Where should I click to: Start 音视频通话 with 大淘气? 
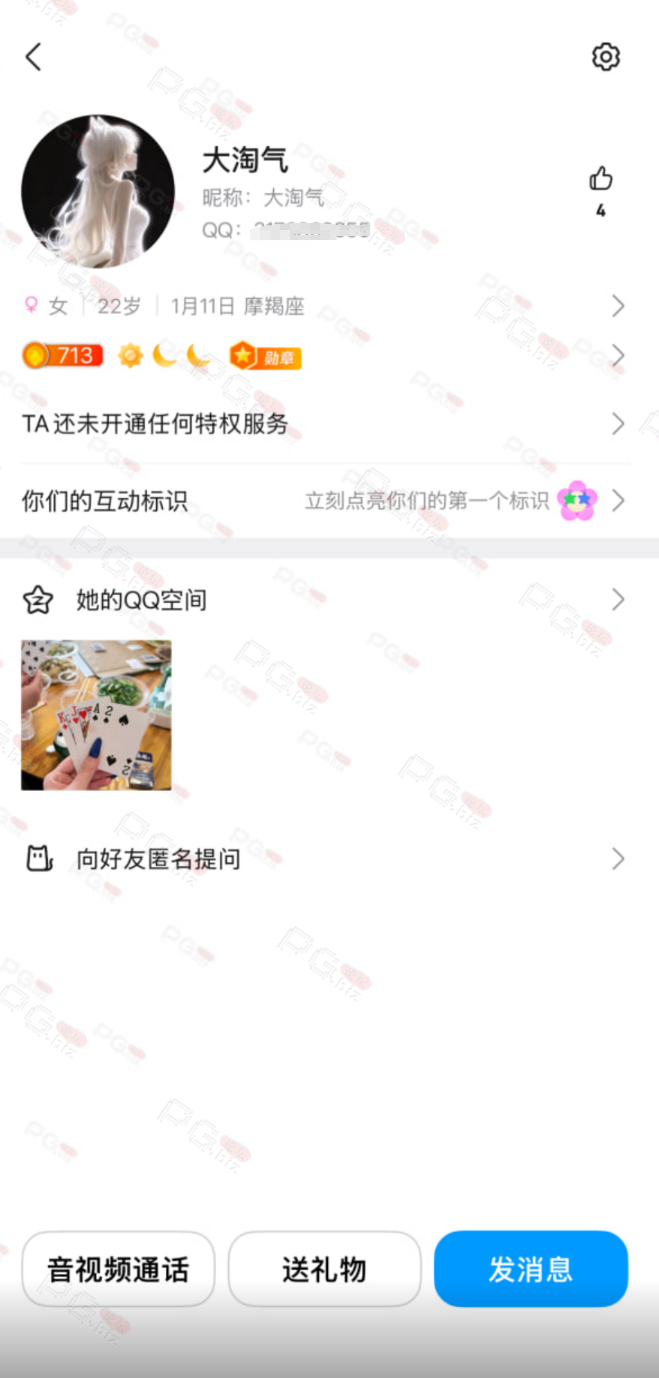pyautogui.click(x=118, y=1269)
